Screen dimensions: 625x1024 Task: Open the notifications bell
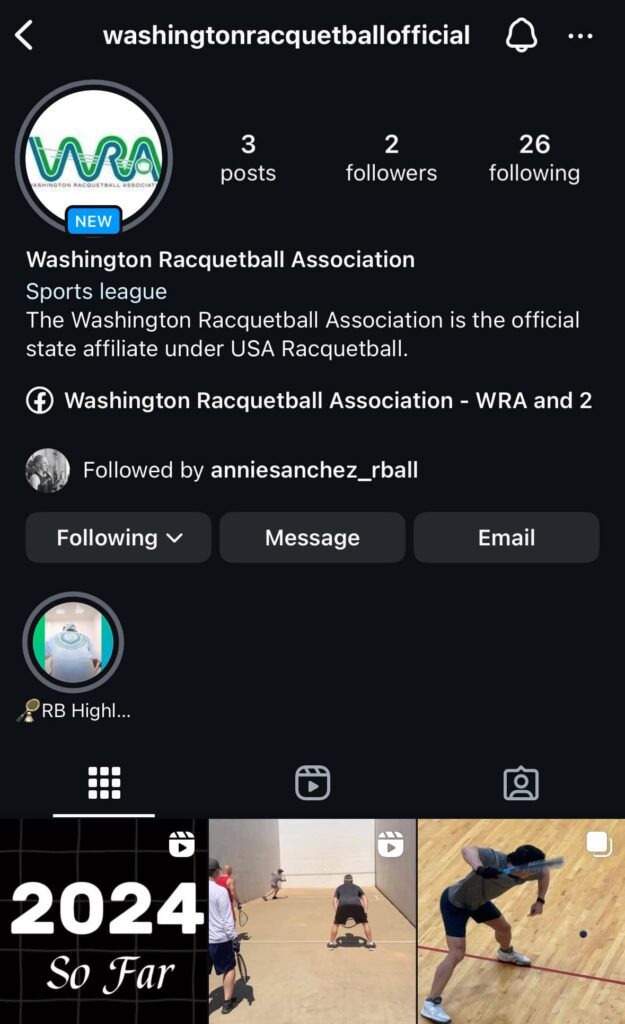click(521, 36)
